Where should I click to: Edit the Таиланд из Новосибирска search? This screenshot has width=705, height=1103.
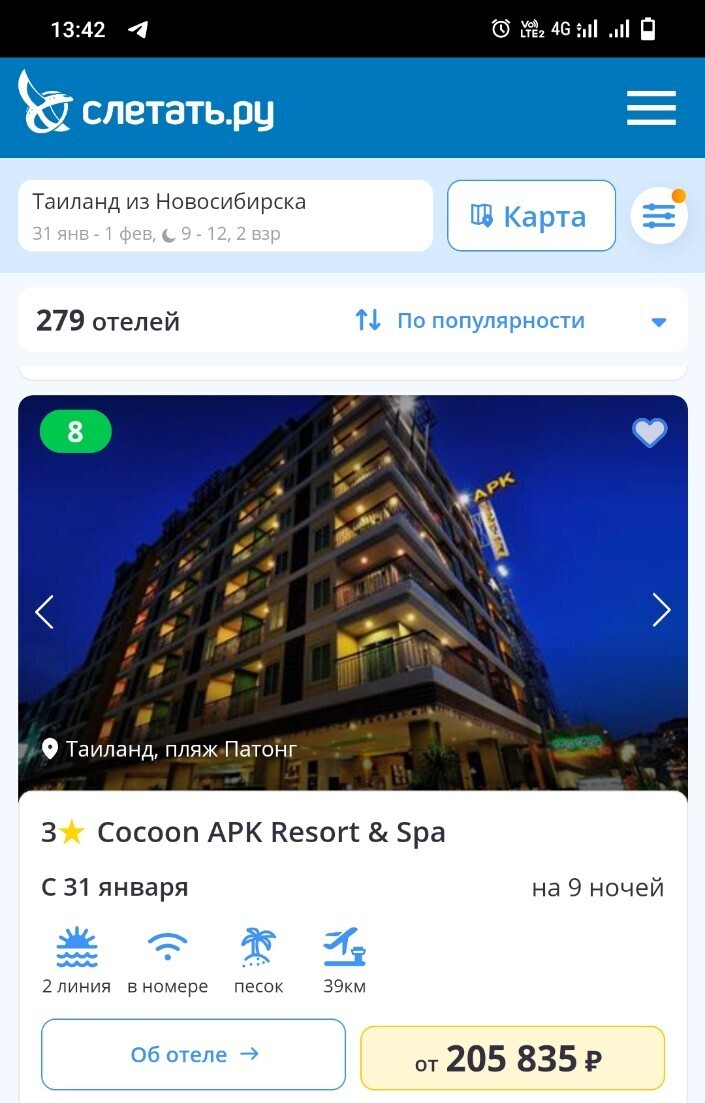225,216
